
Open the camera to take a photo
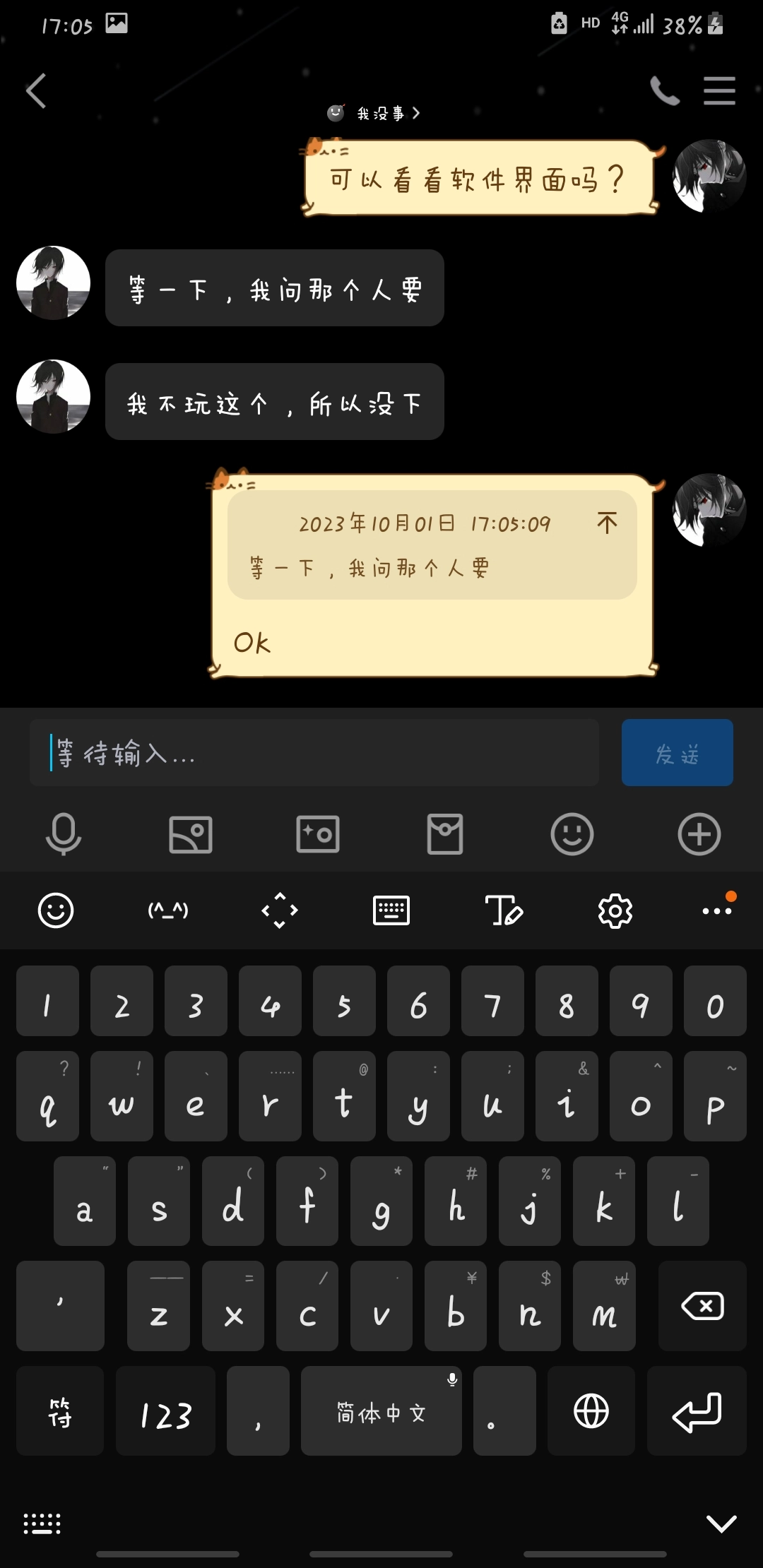pos(318,834)
